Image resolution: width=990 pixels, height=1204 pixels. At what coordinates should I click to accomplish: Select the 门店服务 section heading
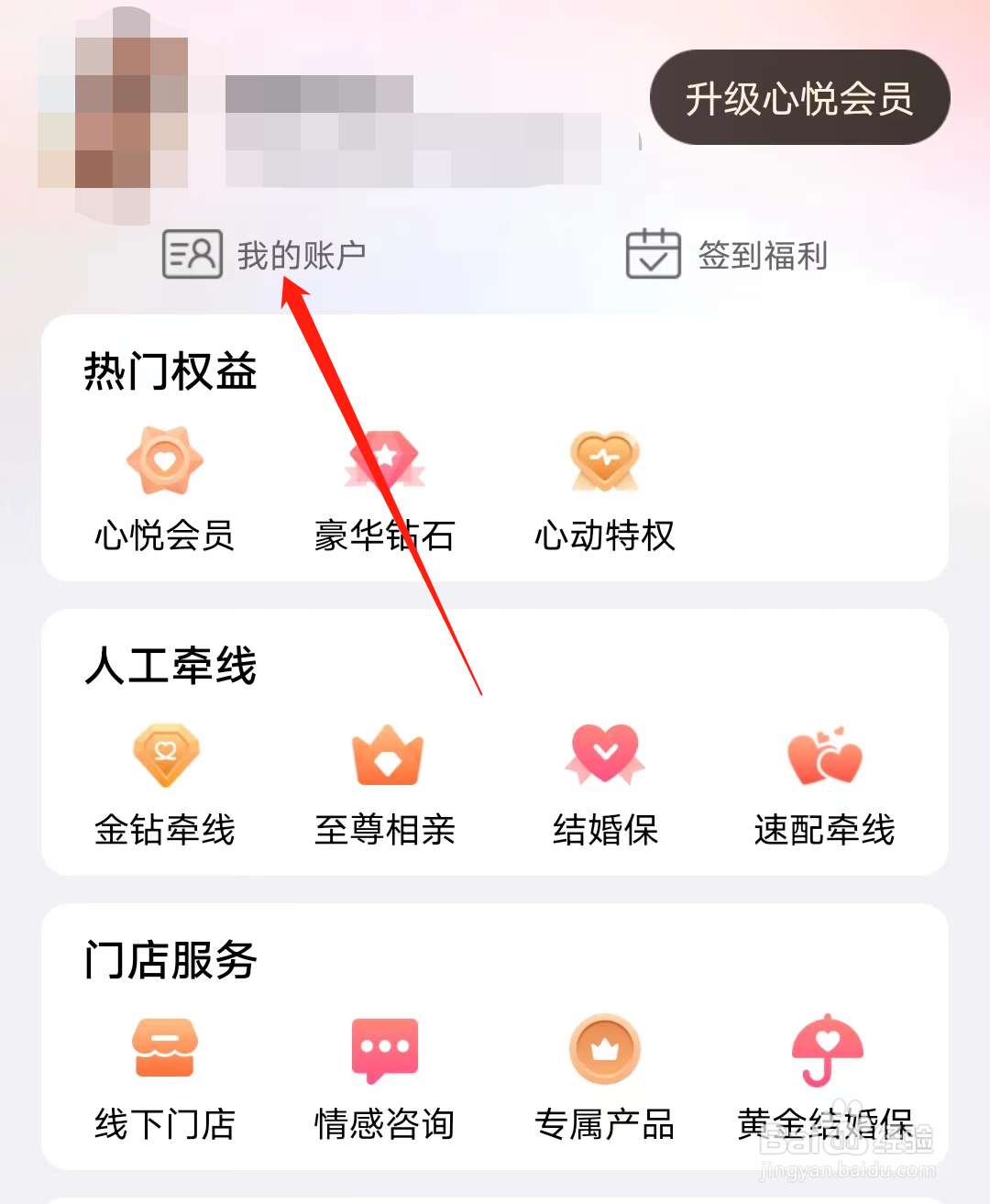pyautogui.click(x=170, y=961)
